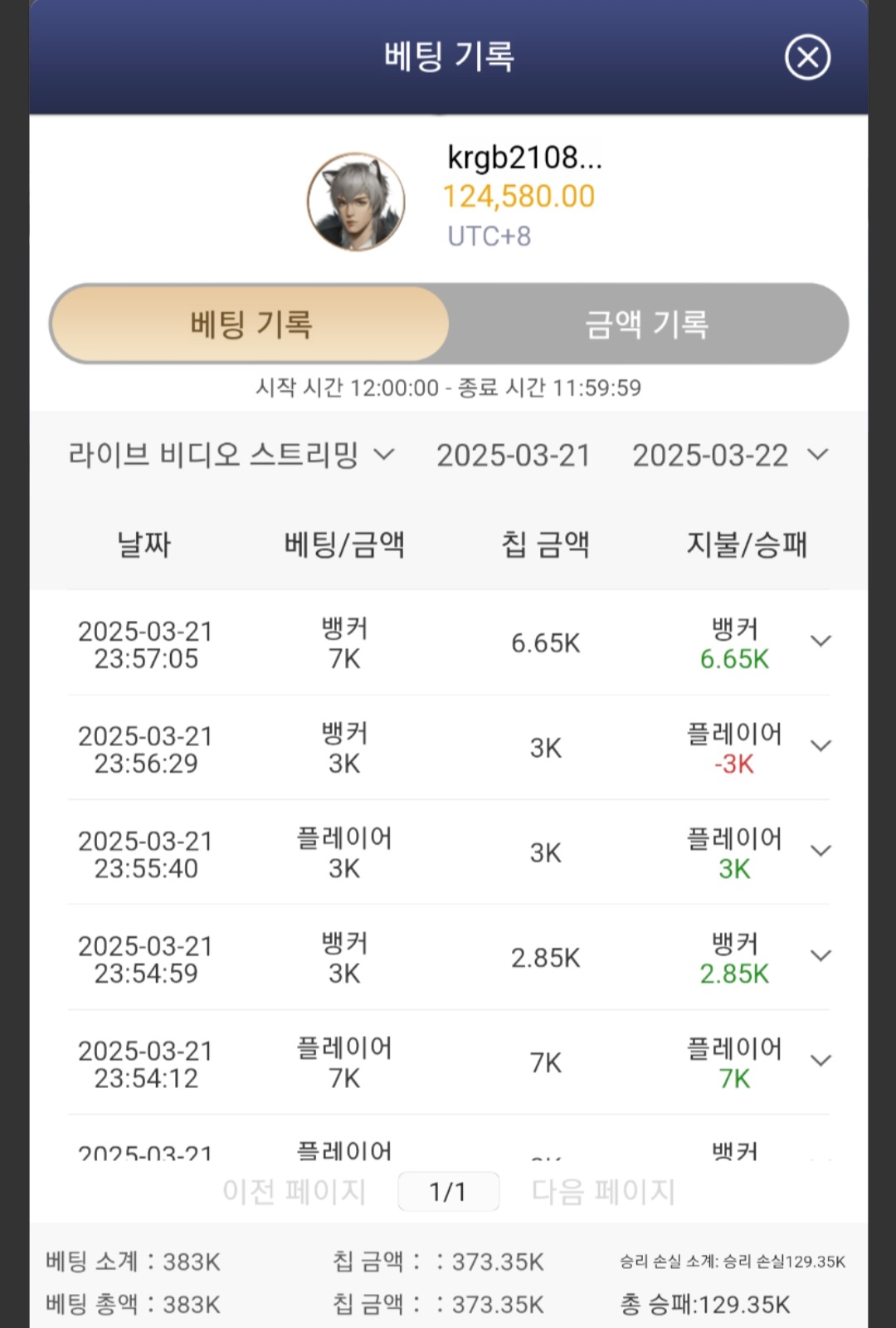
Task: Select the 베팅 기록 tab
Action: [251, 324]
